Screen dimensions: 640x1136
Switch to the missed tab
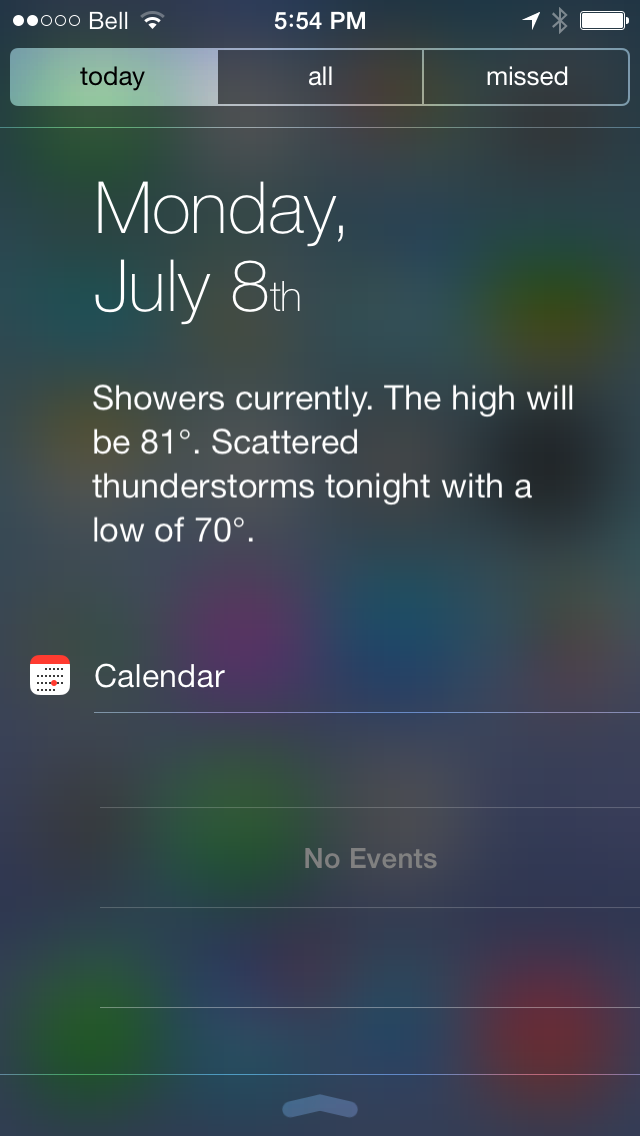tap(526, 77)
